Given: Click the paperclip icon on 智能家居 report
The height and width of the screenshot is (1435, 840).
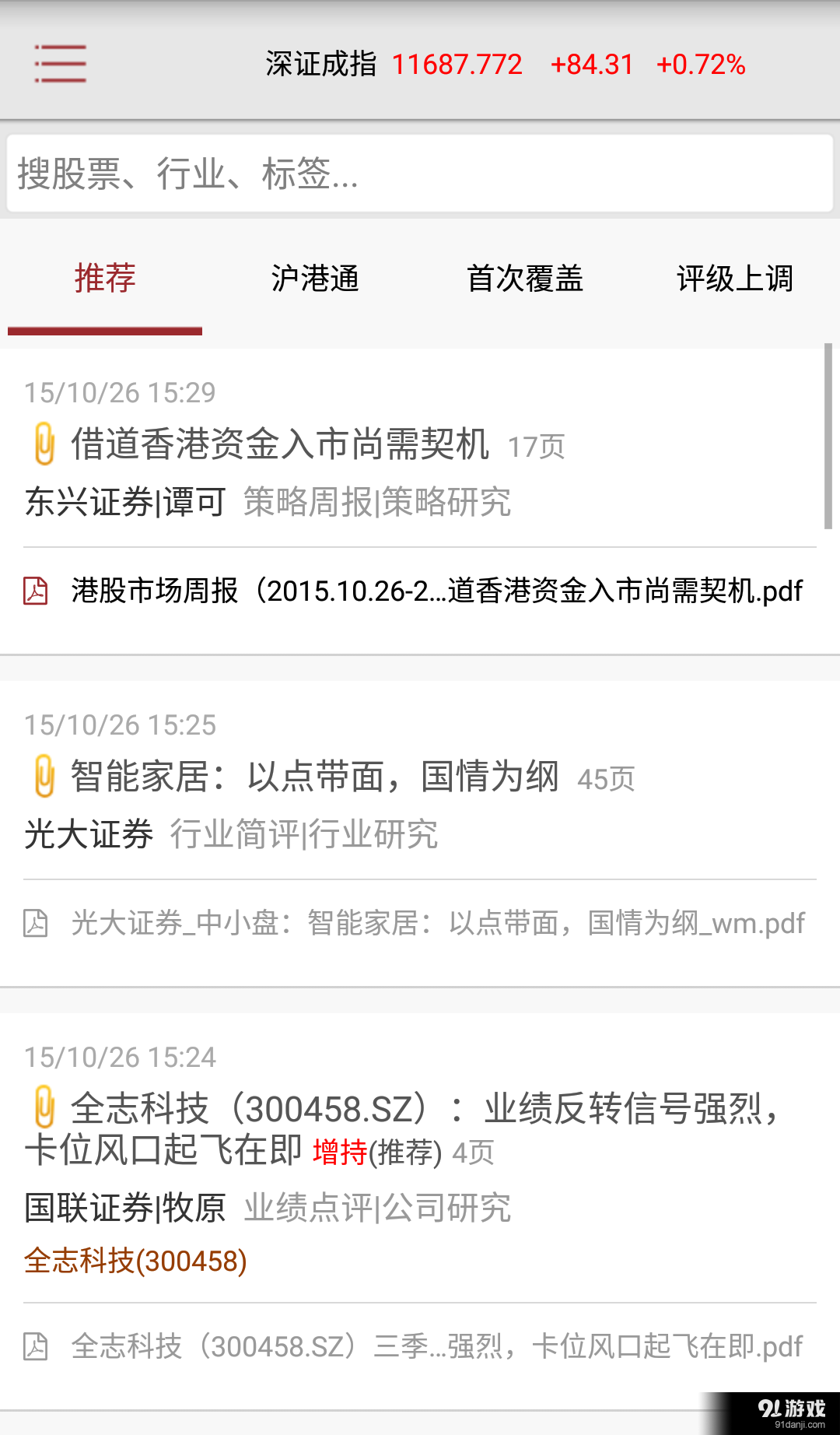Looking at the screenshot, I should [44, 776].
